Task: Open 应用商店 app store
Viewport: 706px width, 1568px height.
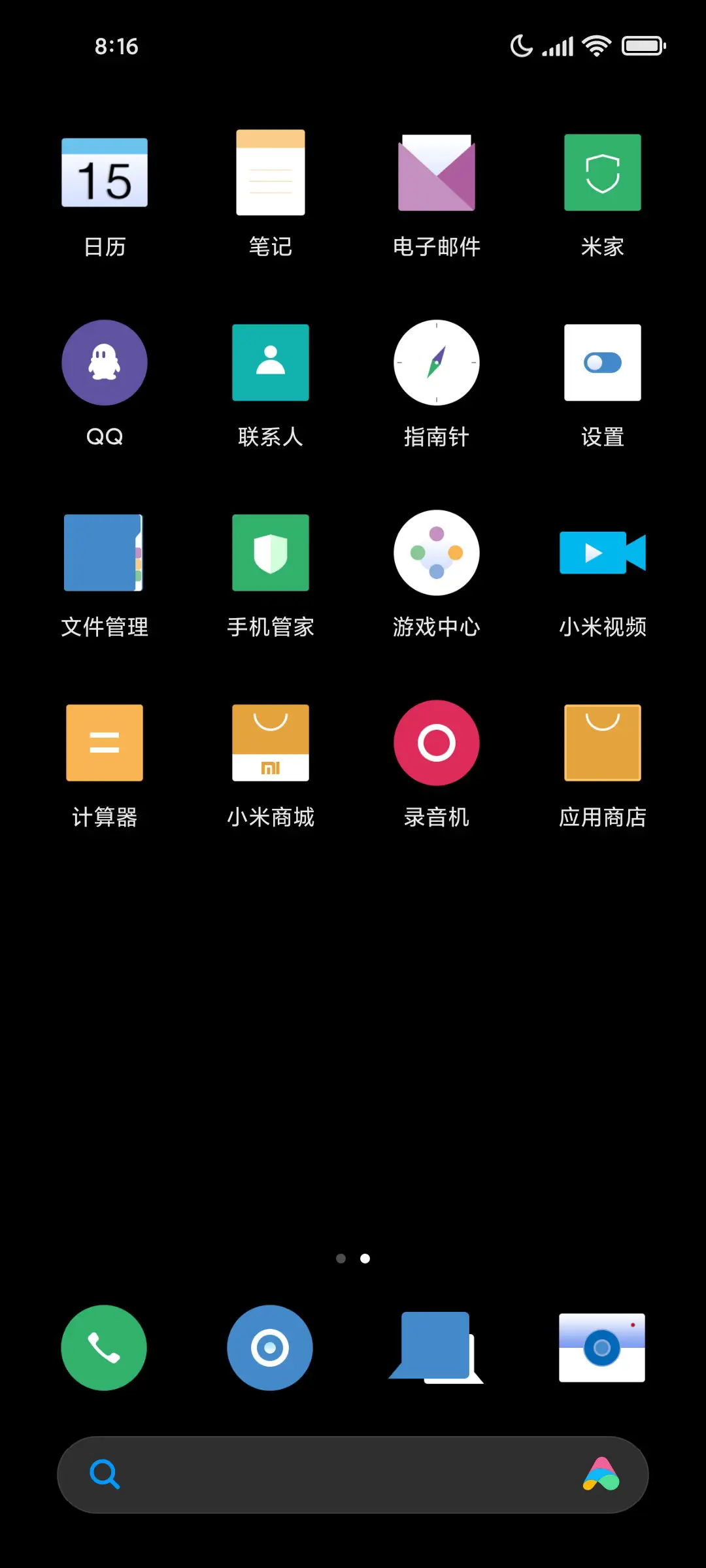Action: (x=602, y=743)
